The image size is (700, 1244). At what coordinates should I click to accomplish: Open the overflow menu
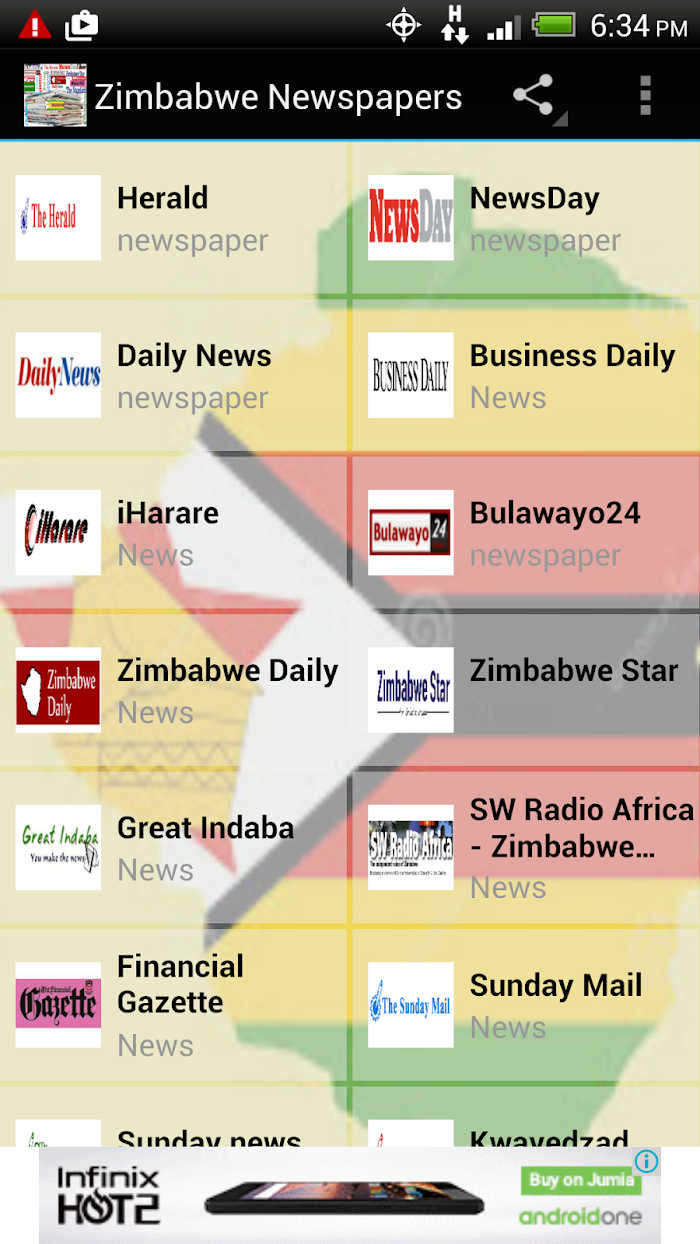[x=645, y=97]
